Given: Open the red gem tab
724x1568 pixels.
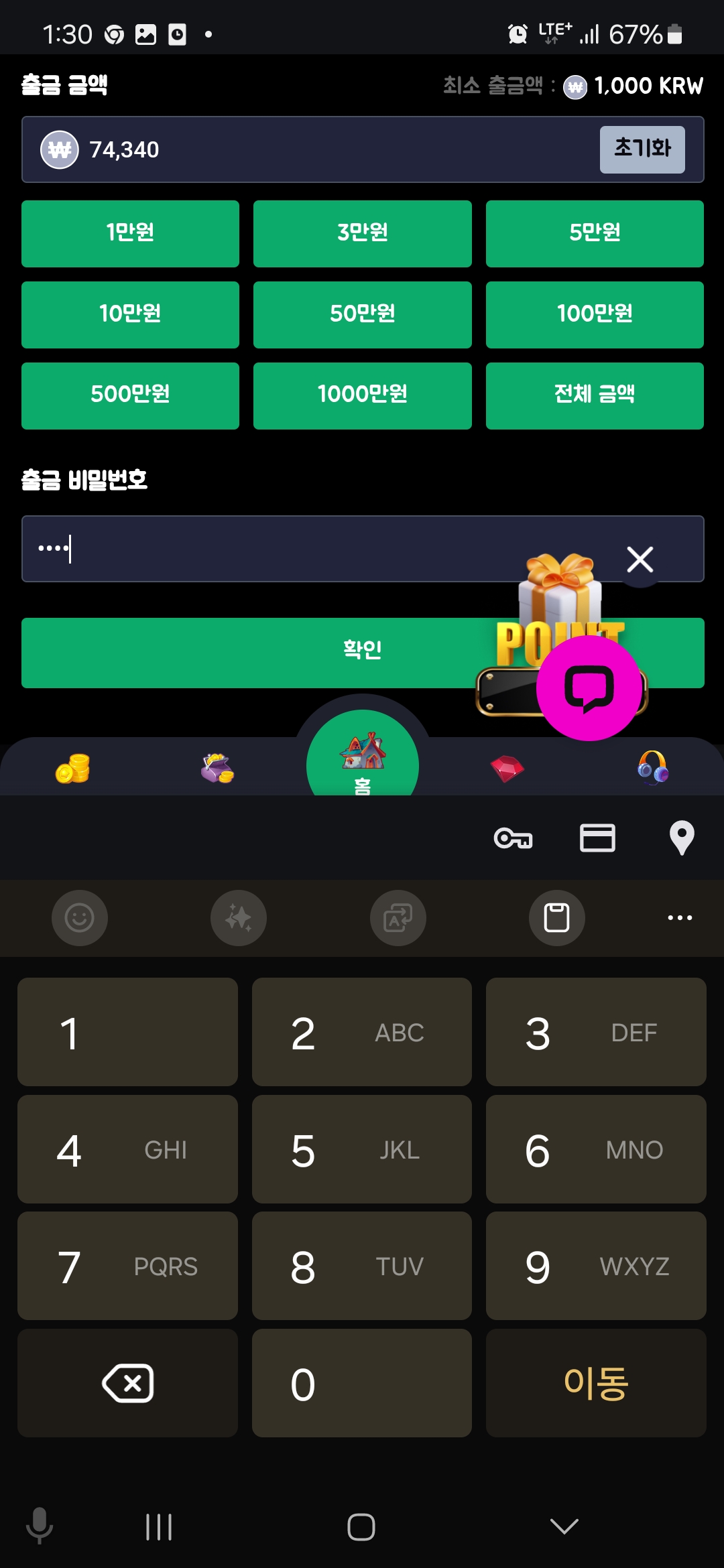Looking at the screenshot, I should pyautogui.click(x=507, y=768).
